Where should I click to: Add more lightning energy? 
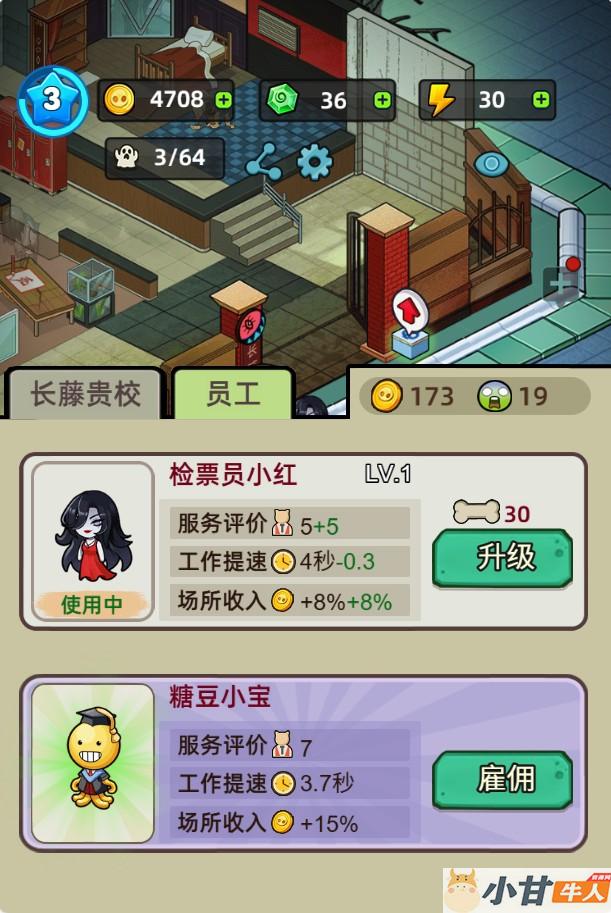tap(540, 100)
